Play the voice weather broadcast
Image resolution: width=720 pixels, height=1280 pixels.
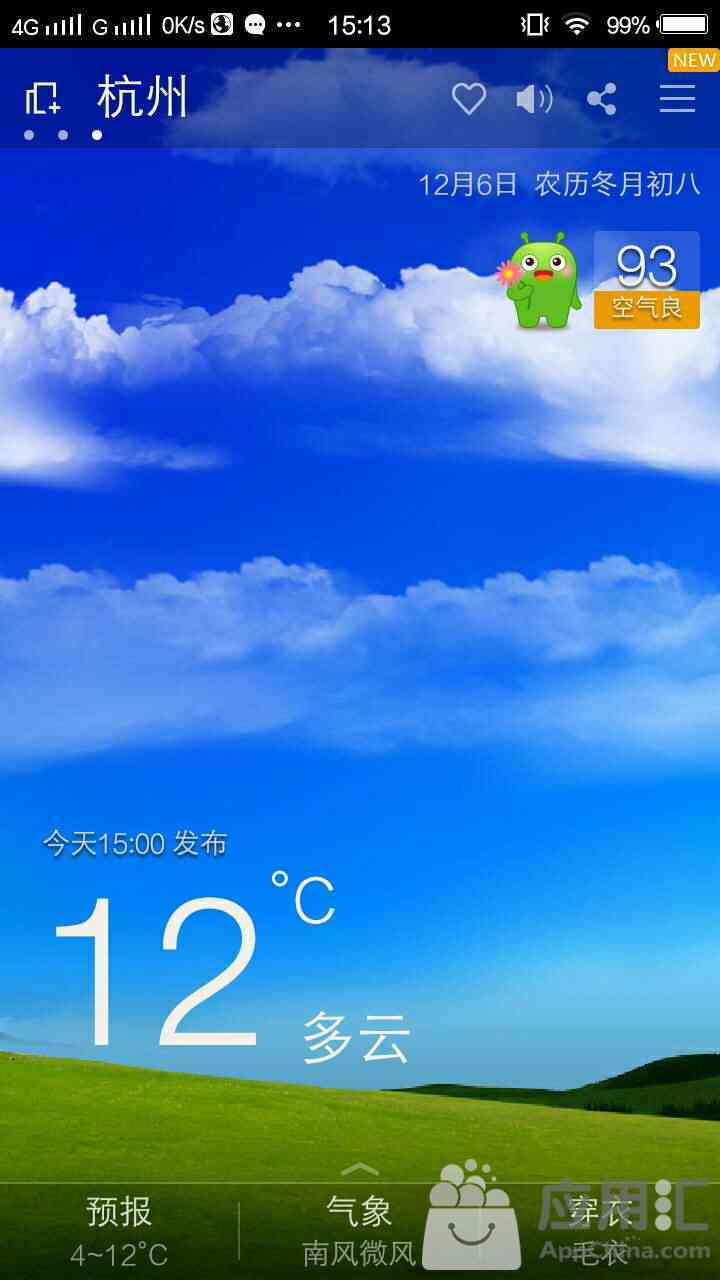tap(534, 99)
